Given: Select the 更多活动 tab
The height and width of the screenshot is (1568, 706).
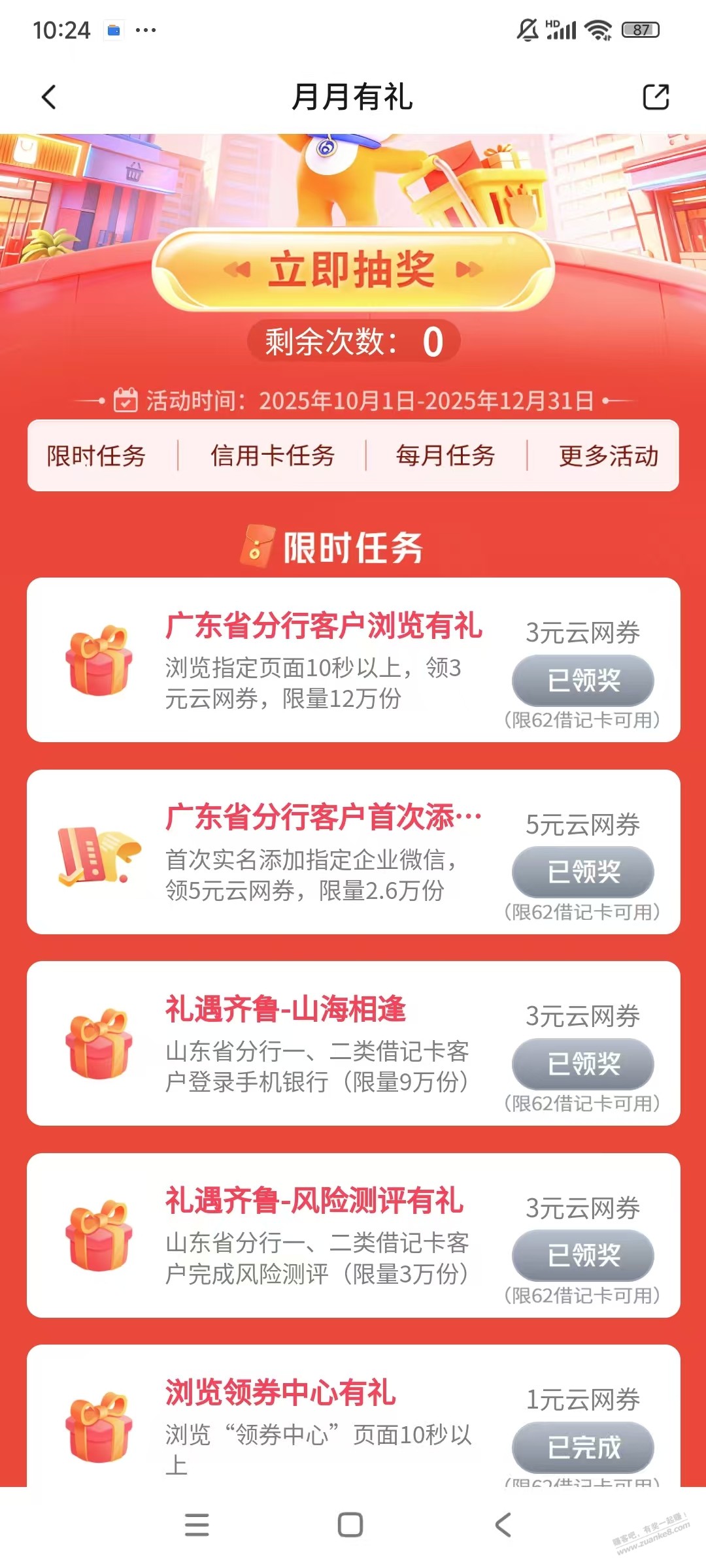Looking at the screenshot, I should 609,456.
